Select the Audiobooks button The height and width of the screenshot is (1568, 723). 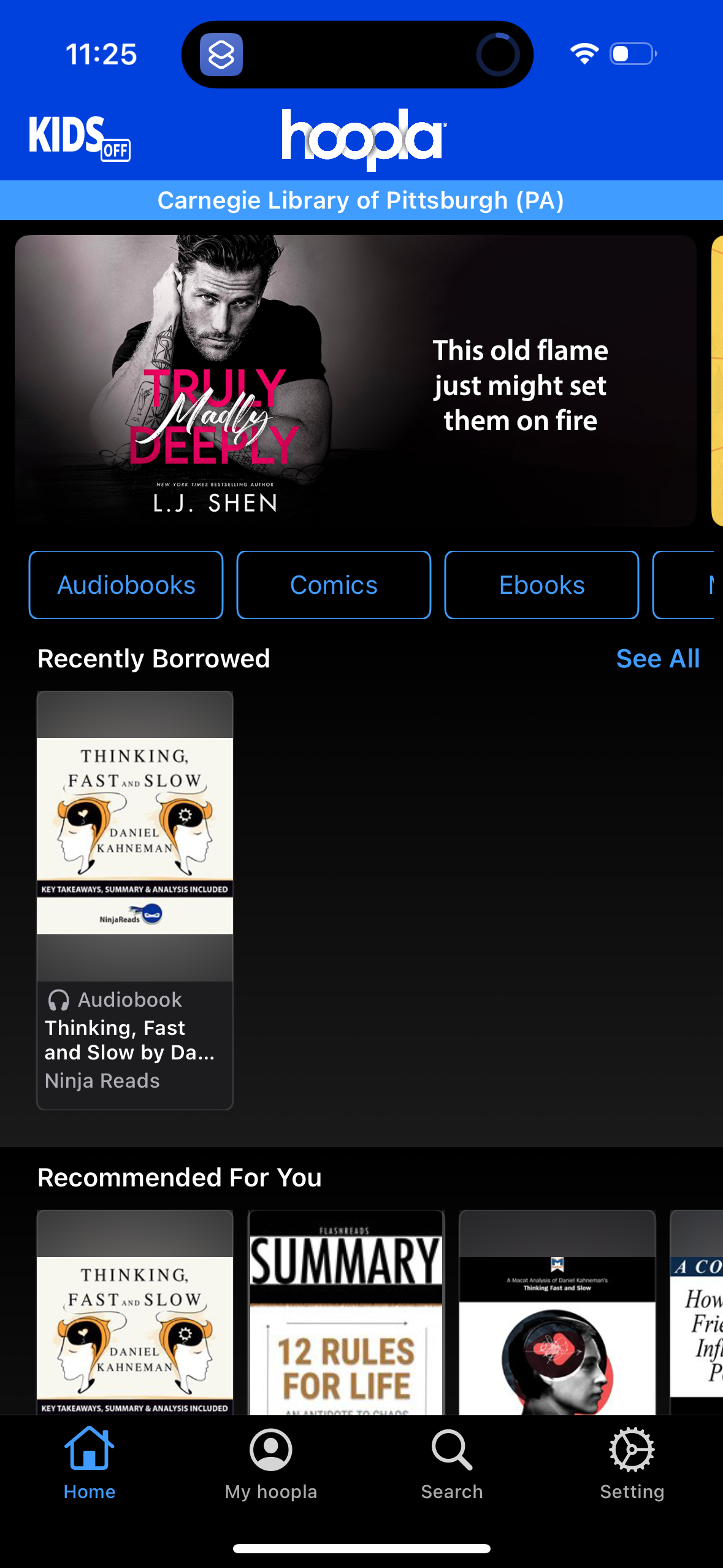[x=125, y=584]
